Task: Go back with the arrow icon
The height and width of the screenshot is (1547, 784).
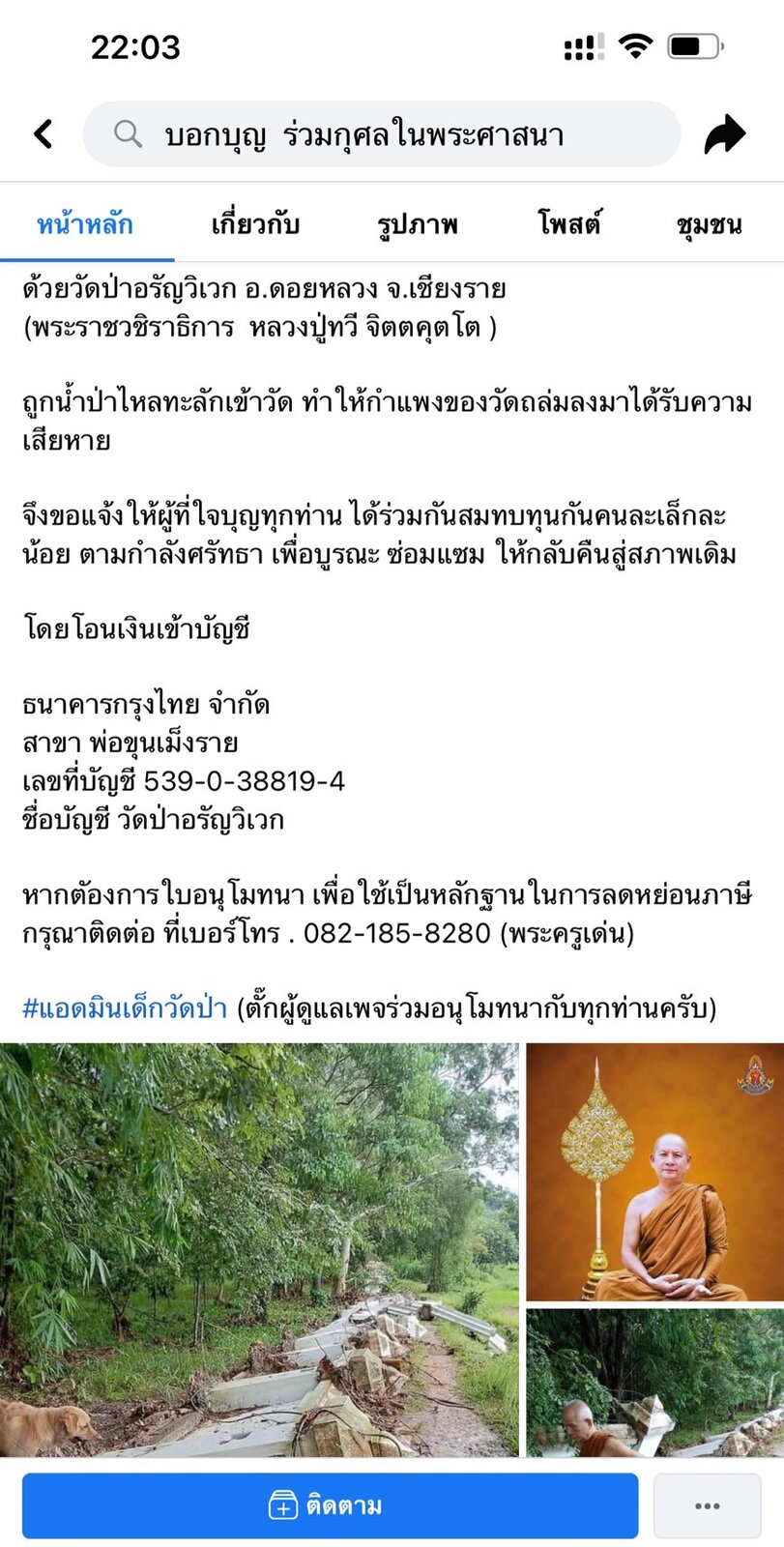Action: (44, 134)
